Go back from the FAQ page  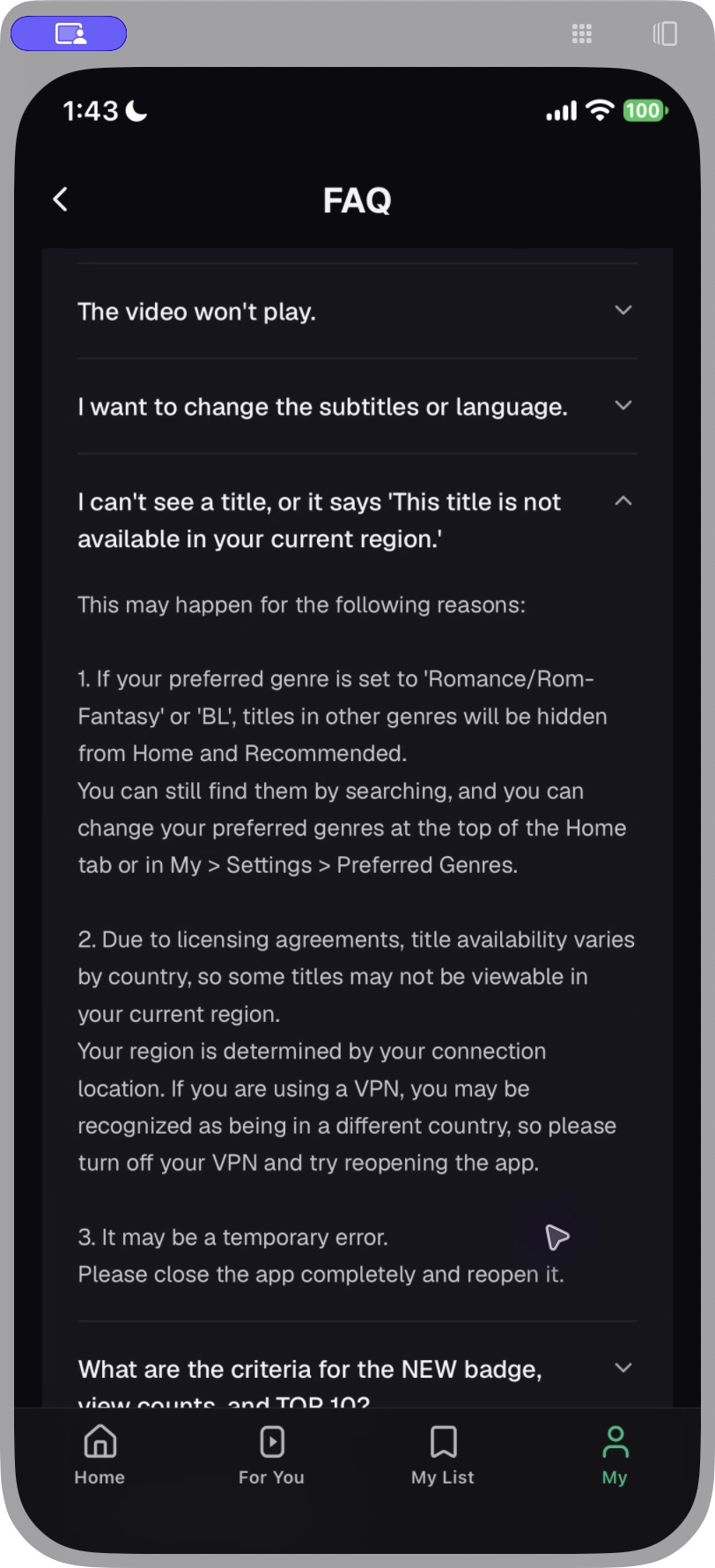[60, 200]
